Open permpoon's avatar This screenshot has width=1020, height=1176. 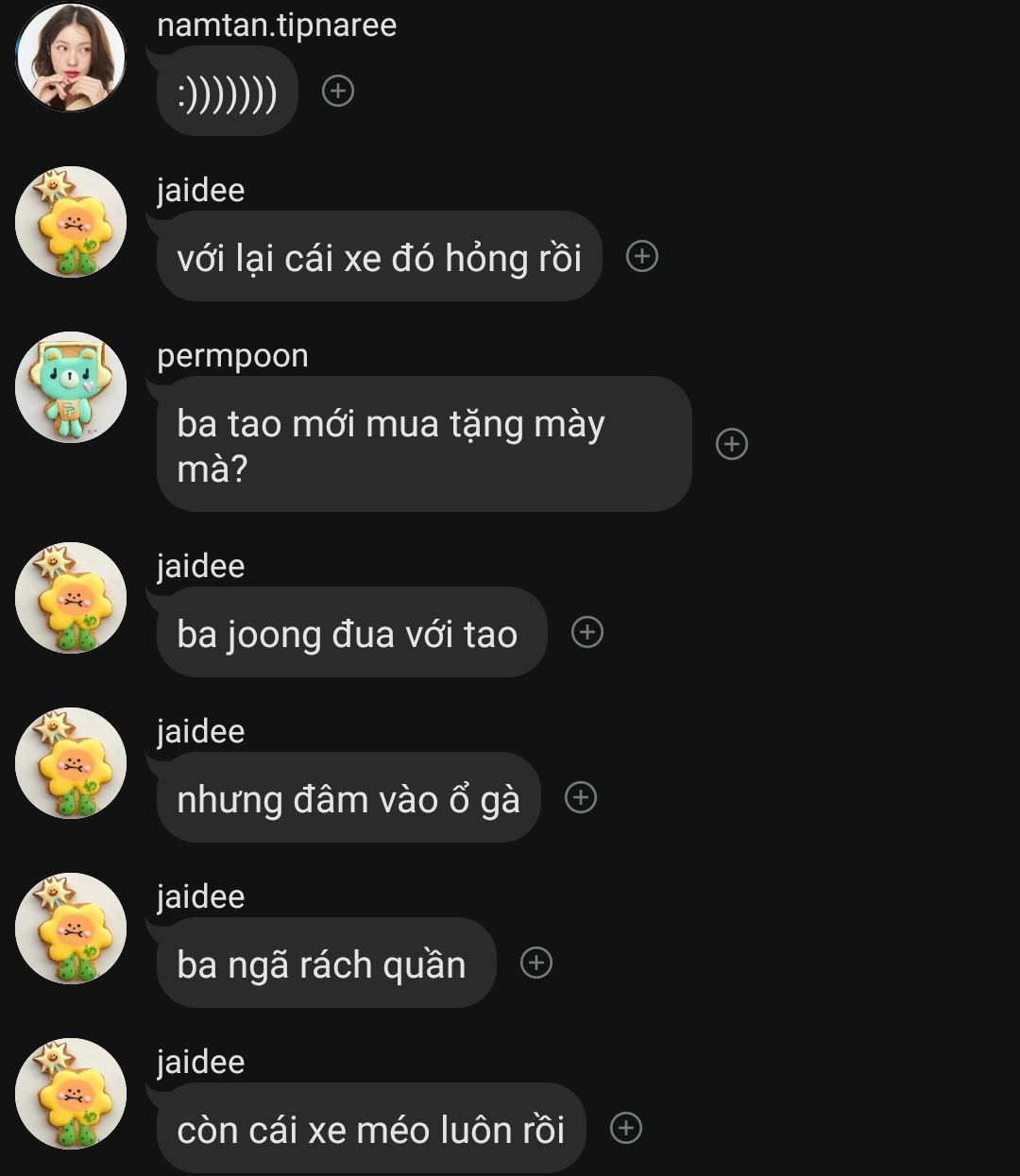click(x=71, y=387)
